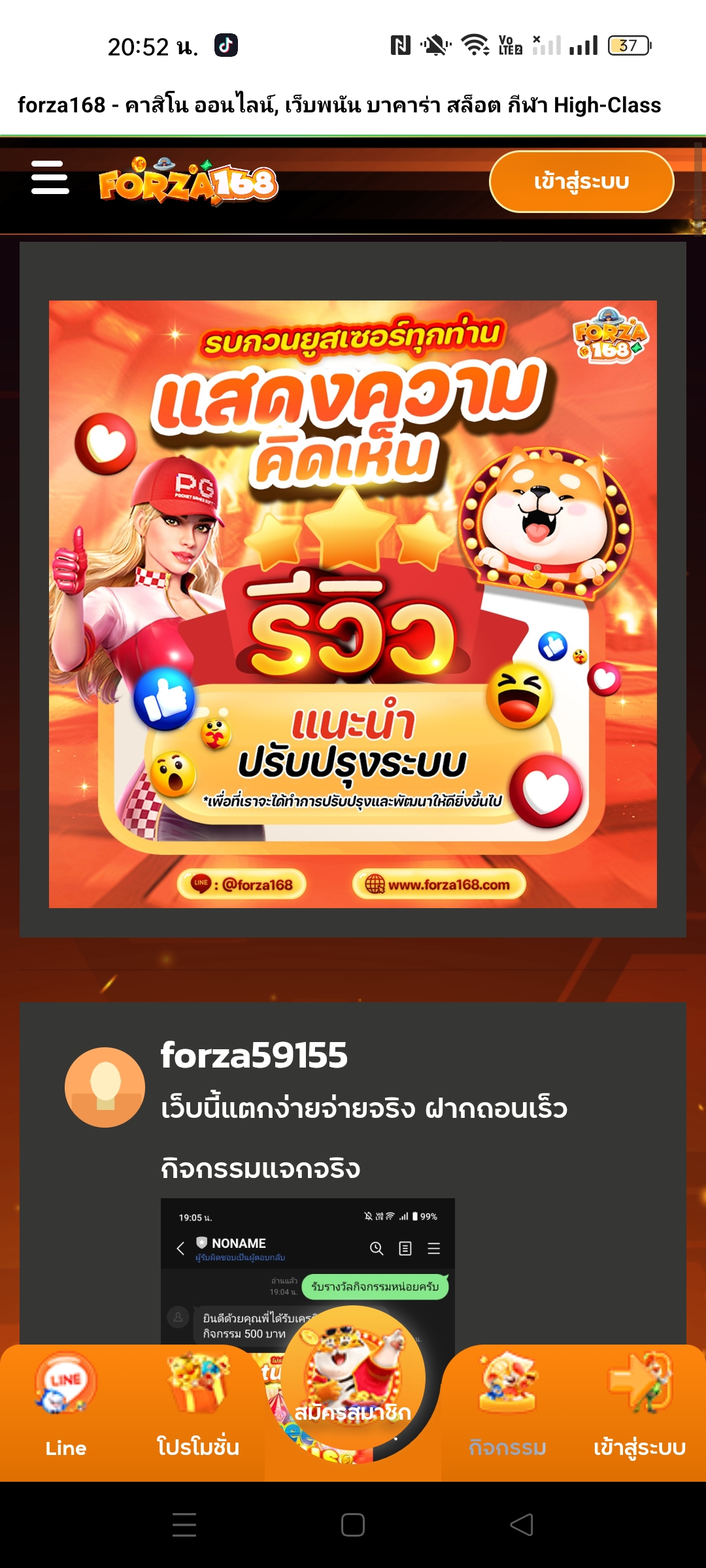Switch to the โปรโมชั่น tab
The height and width of the screenshot is (1568, 706).
click(198, 1405)
